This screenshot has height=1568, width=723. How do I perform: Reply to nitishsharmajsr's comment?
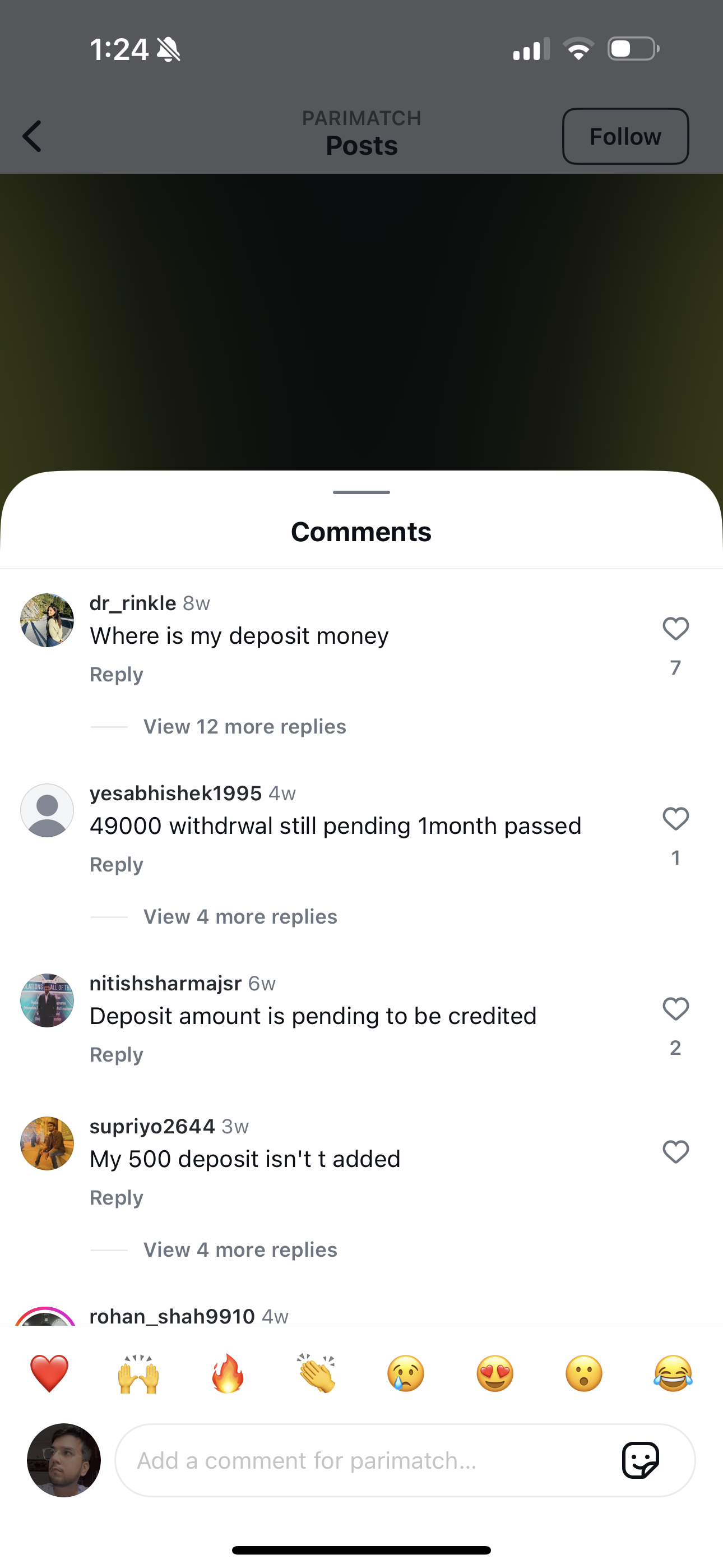pyautogui.click(x=116, y=1054)
